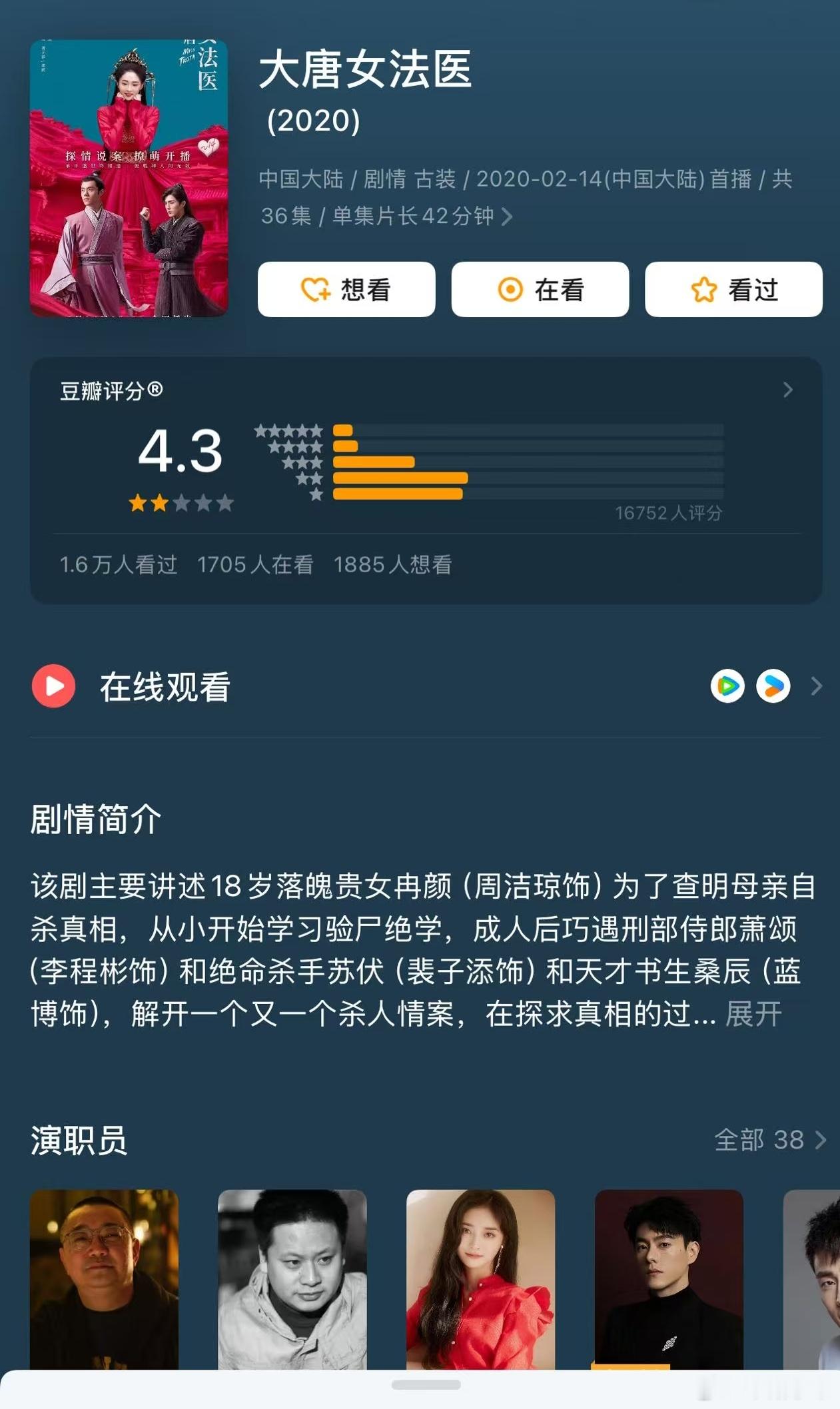Click the 1.6万人看过 statistic
This screenshot has height=1409, width=840.
(117, 565)
